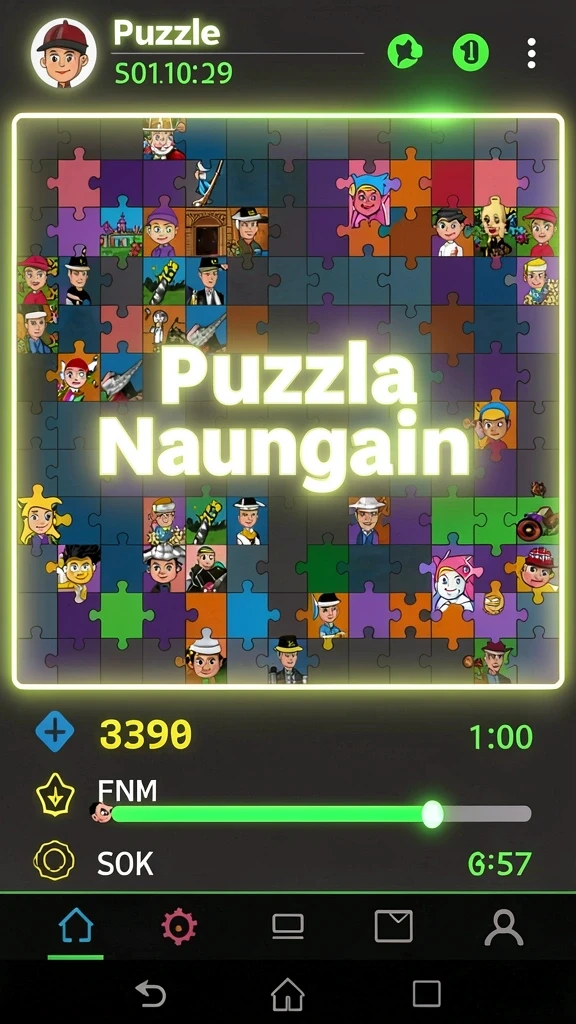576x1024 pixels.
Task: Tap the yellow download badge beside FNM
Action: point(54,795)
